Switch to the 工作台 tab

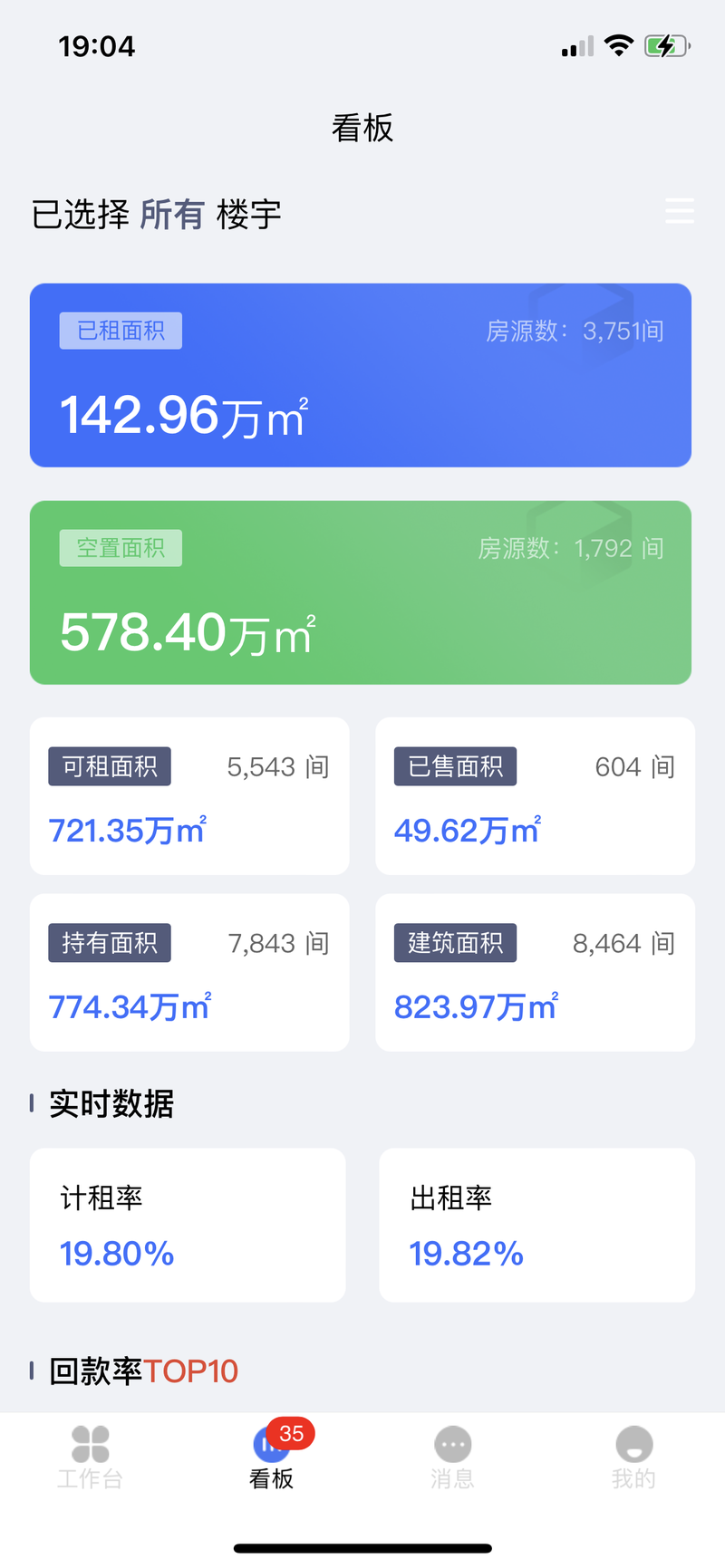(91, 1457)
